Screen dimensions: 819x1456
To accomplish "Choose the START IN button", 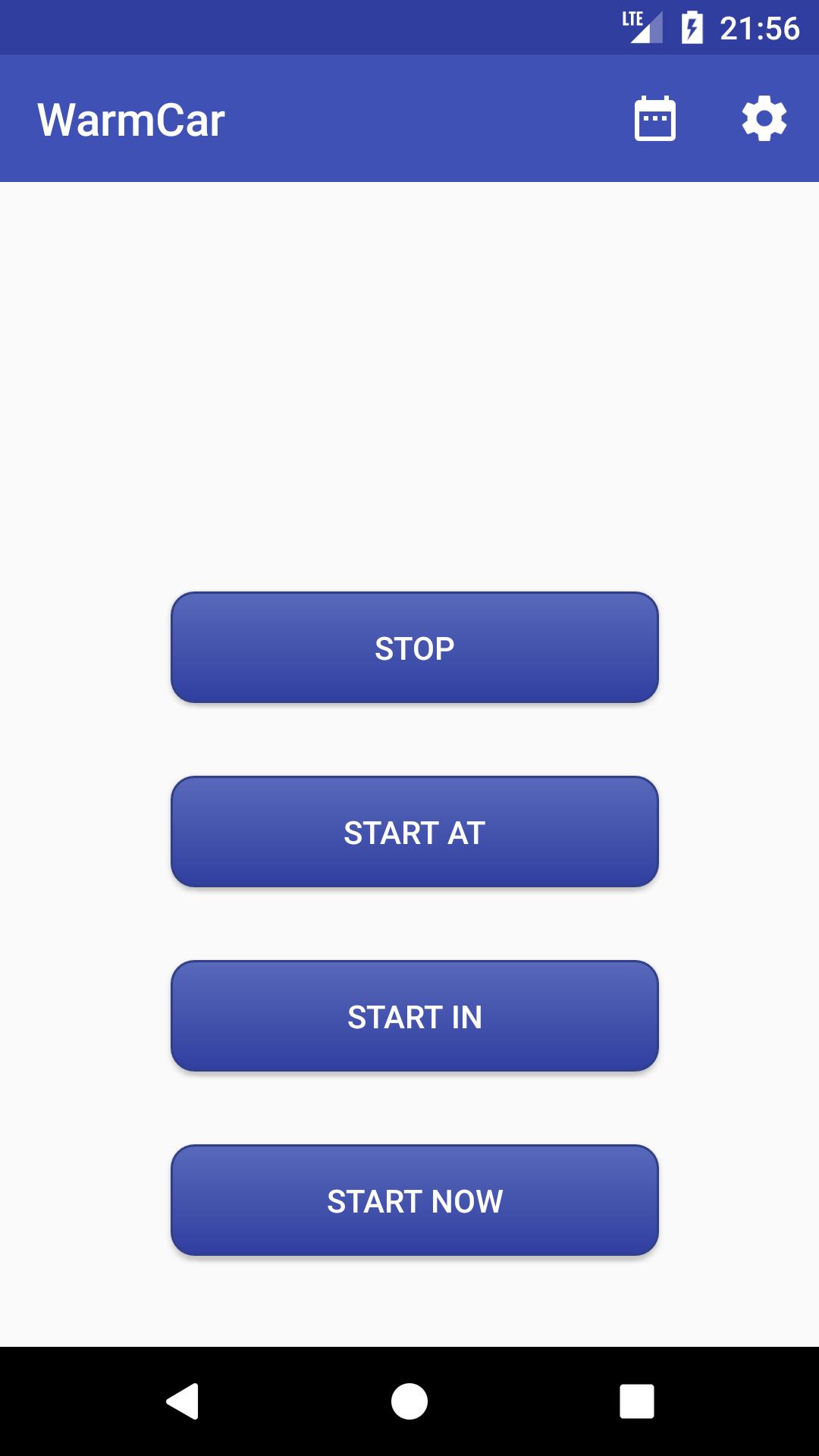I will (414, 1016).
